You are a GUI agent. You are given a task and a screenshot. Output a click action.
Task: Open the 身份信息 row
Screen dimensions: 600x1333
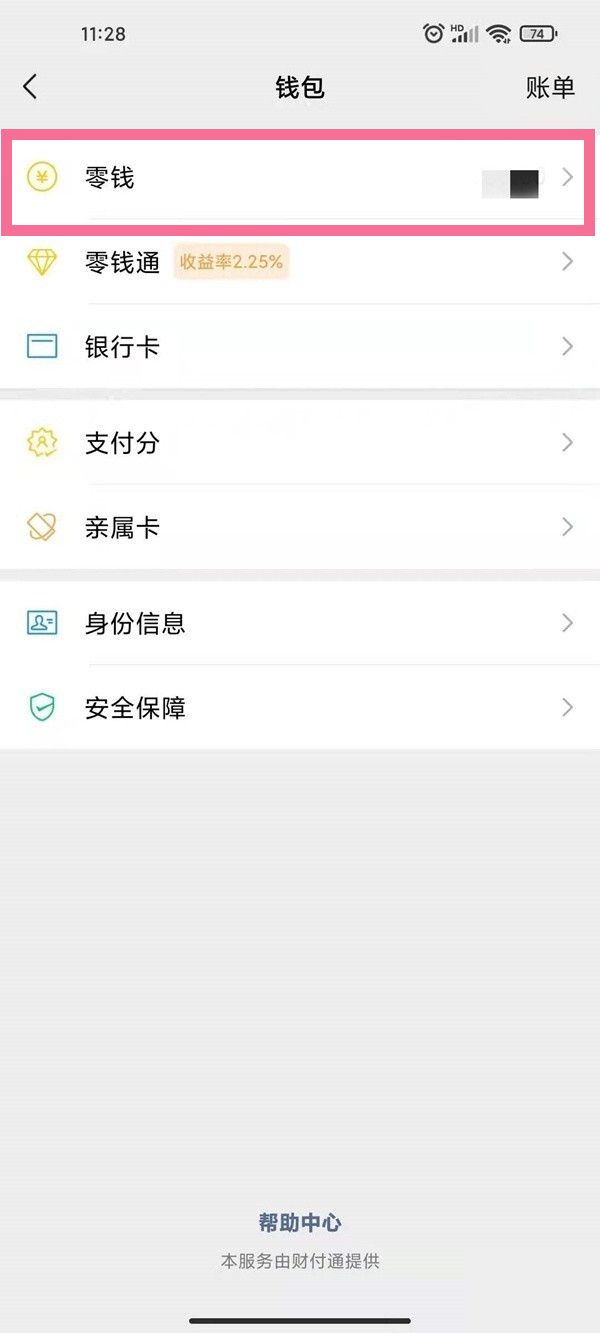(x=300, y=624)
